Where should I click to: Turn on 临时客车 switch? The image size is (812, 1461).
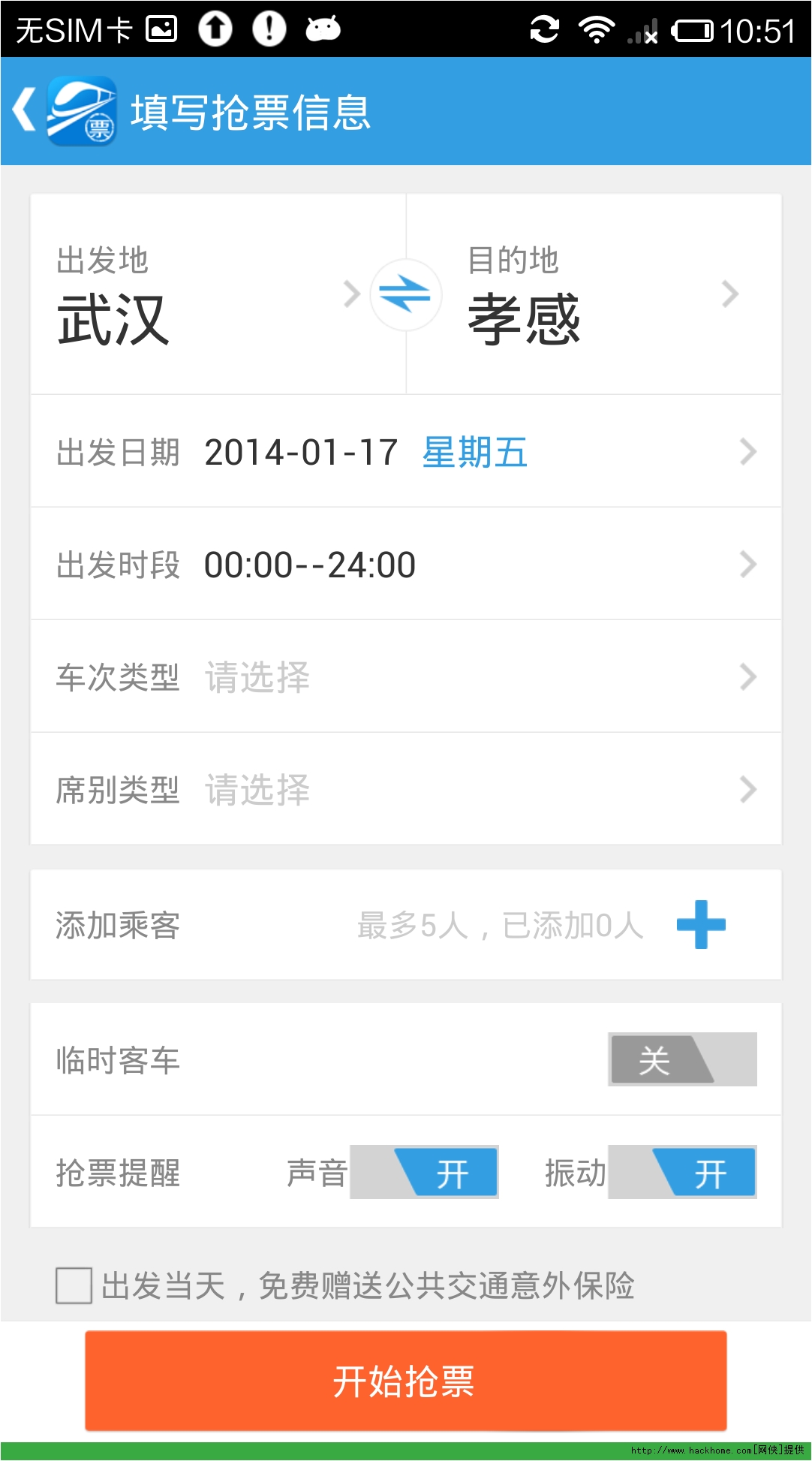[x=681, y=1060]
